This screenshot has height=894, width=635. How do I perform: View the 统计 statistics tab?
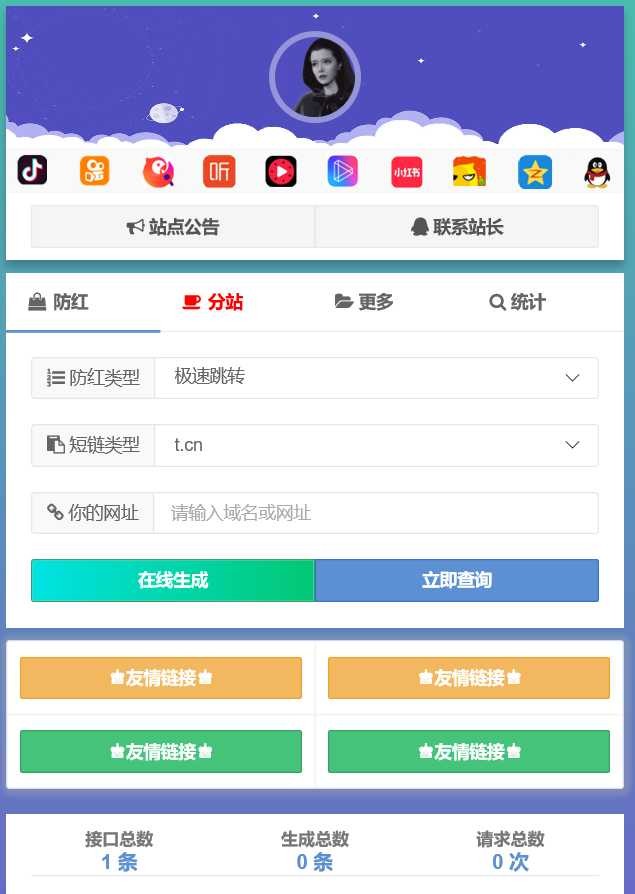[517, 302]
